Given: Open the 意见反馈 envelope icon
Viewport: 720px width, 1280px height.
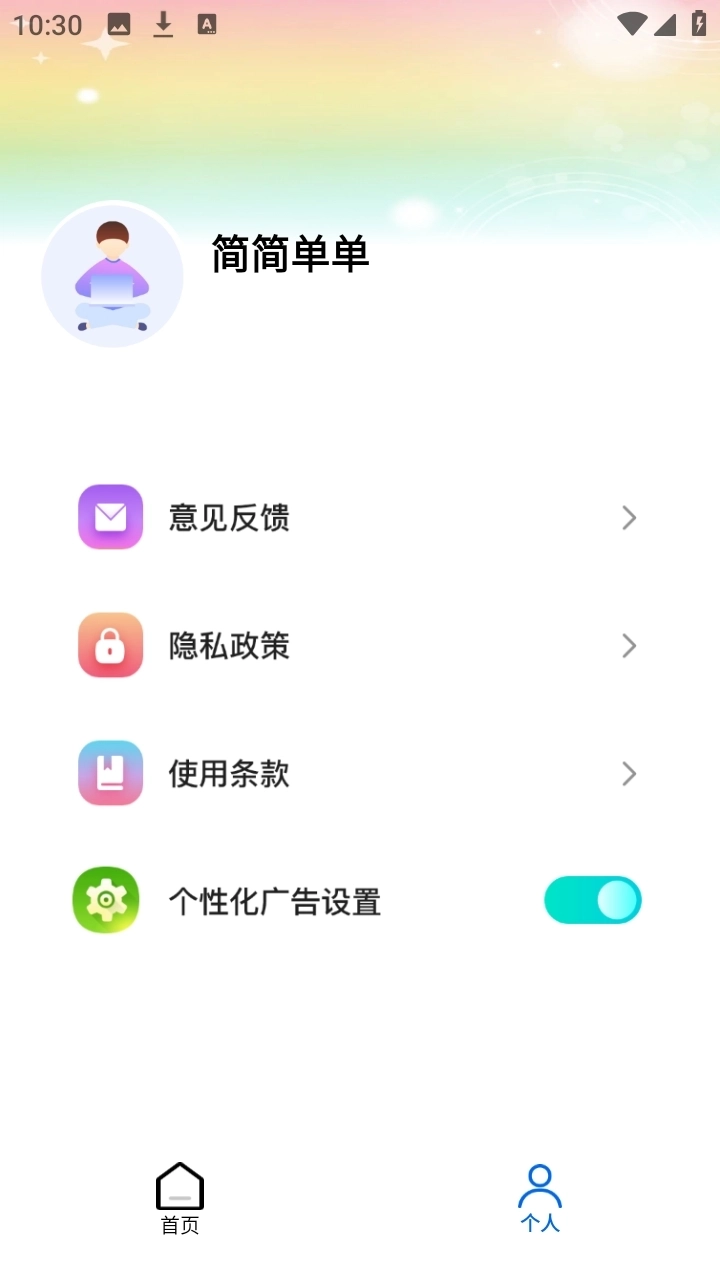Looking at the screenshot, I should 109,517.
